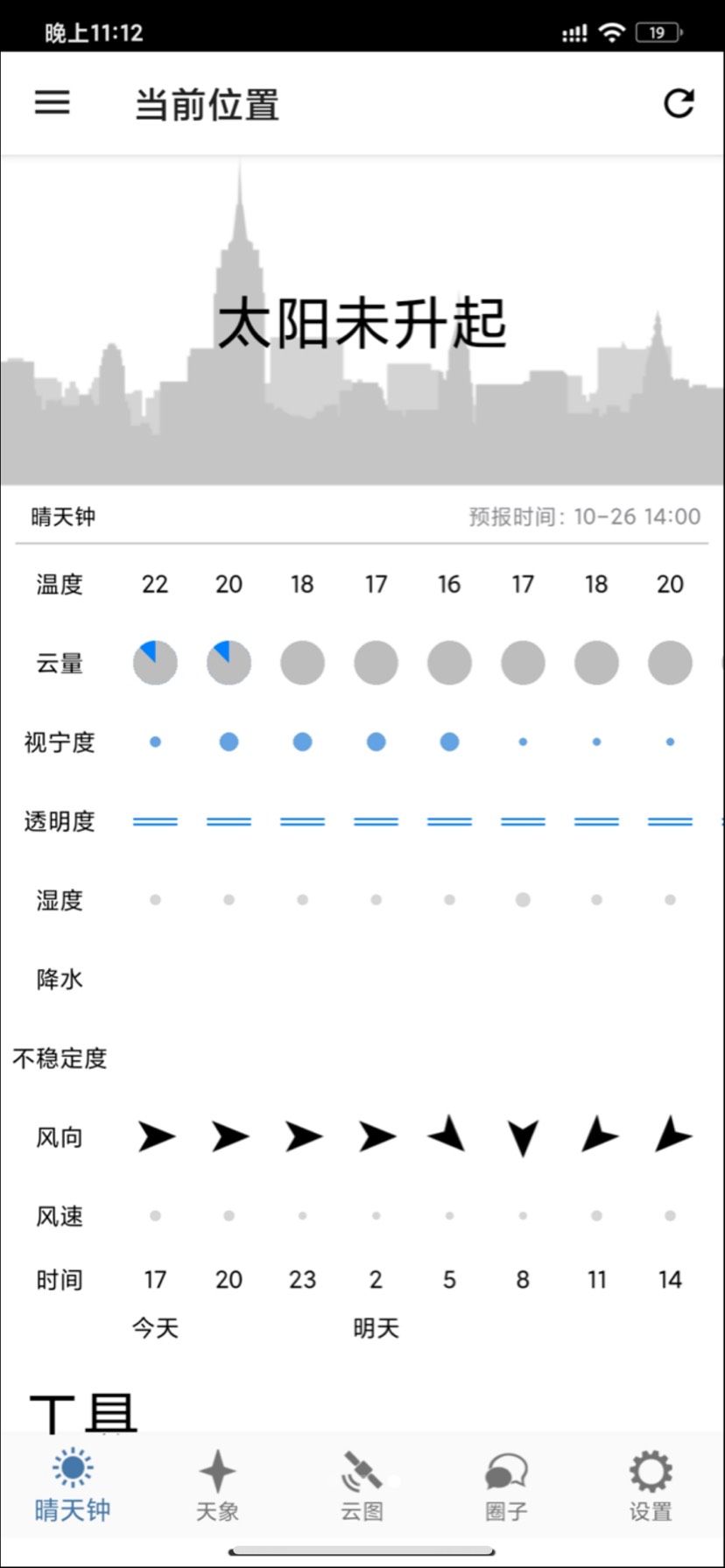Tap 预报时间 to change forecast time
The image size is (725, 1568).
pos(585,517)
